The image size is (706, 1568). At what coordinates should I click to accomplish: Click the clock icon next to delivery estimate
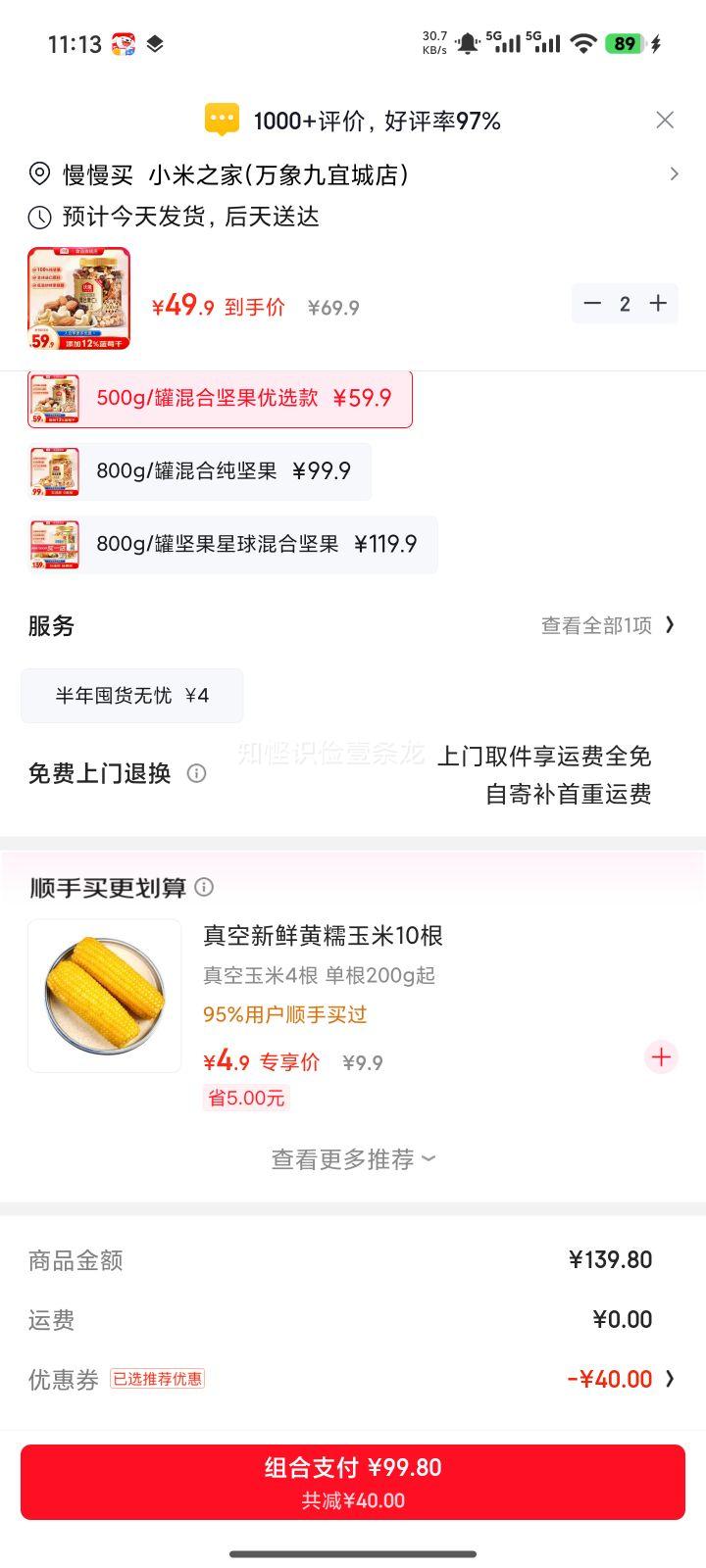(x=37, y=217)
